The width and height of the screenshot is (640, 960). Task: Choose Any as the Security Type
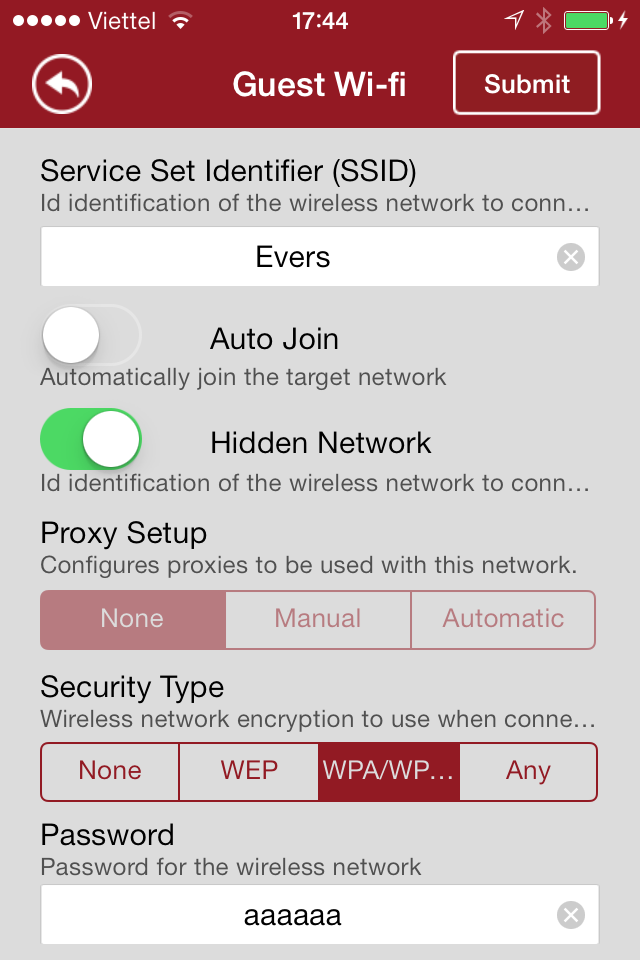[x=528, y=771]
